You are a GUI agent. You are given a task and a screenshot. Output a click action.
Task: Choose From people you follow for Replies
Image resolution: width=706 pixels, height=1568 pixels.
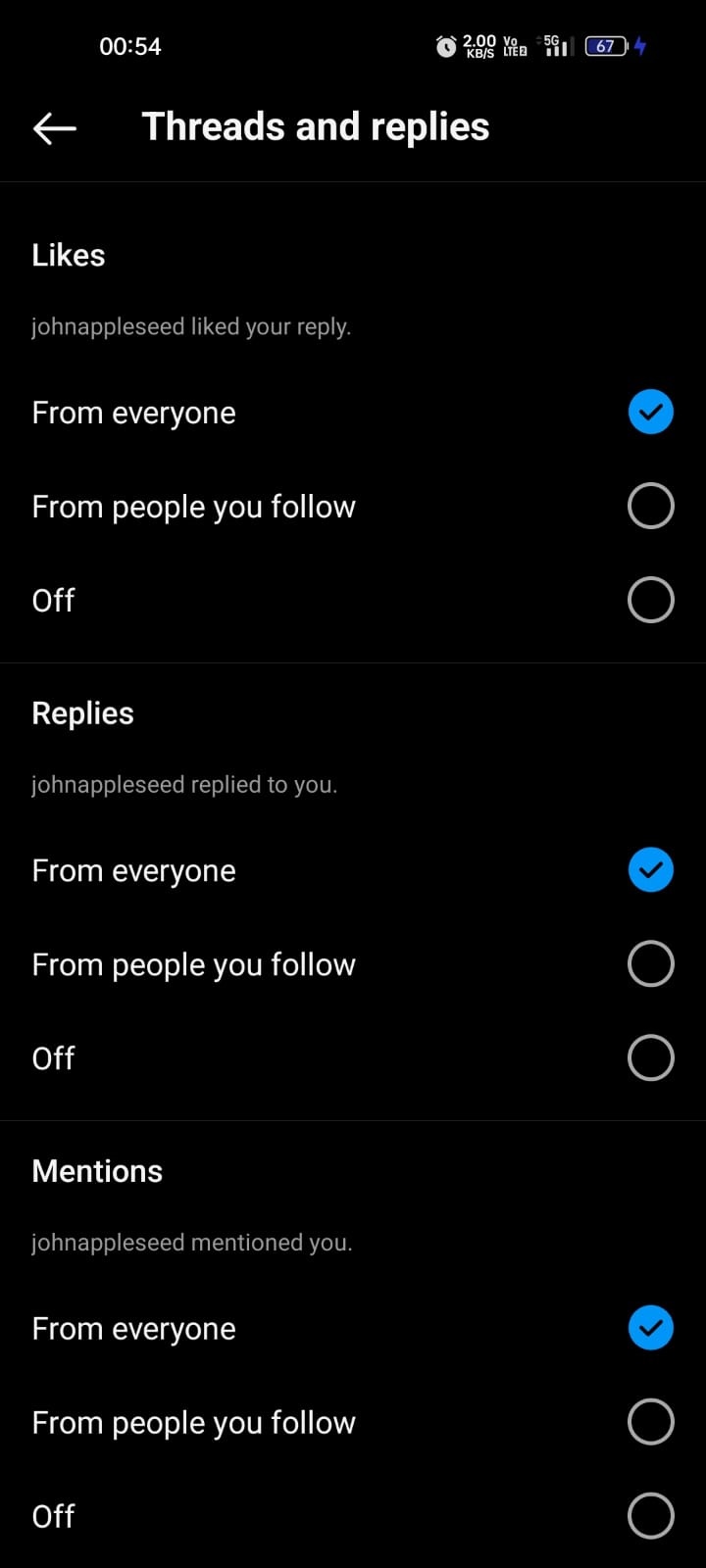click(353, 964)
